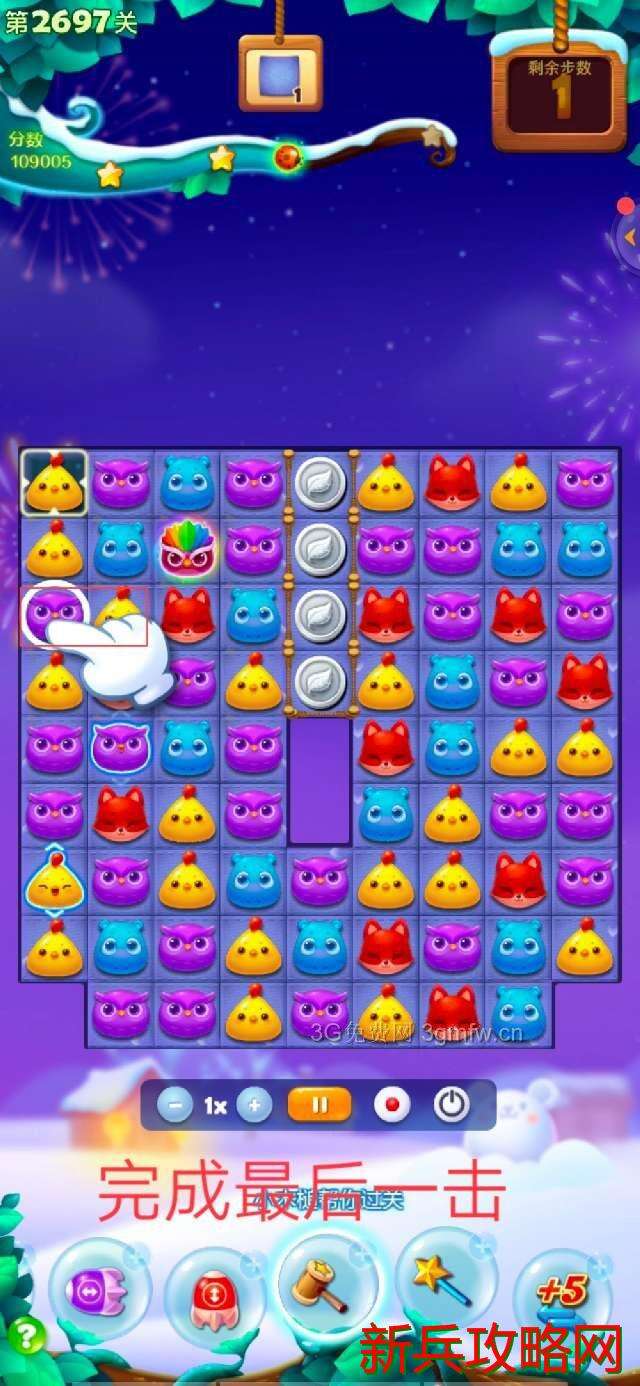
Task: Tap the blue-outlined sleeping chick piece
Action: coord(54,878)
